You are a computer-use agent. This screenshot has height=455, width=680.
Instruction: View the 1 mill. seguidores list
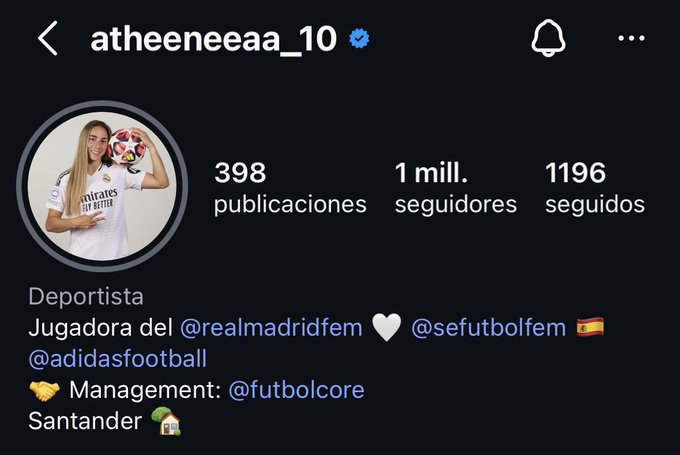pos(455,188)
